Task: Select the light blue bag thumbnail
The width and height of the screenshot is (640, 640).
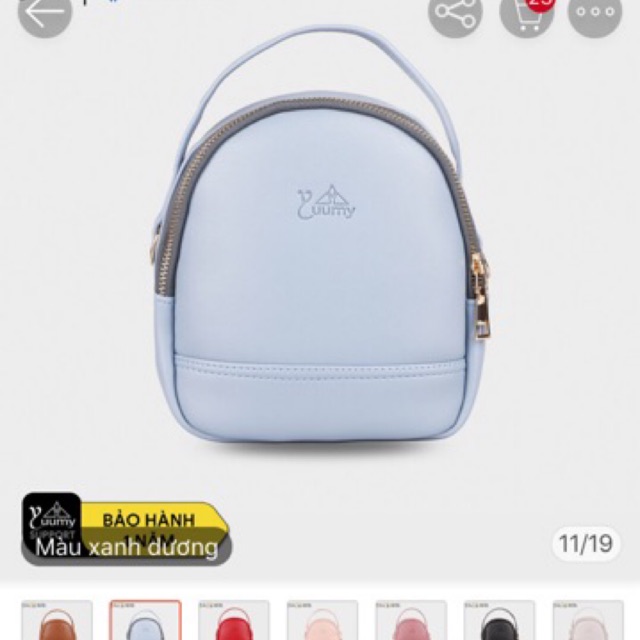Action: [x=145, y=622]
